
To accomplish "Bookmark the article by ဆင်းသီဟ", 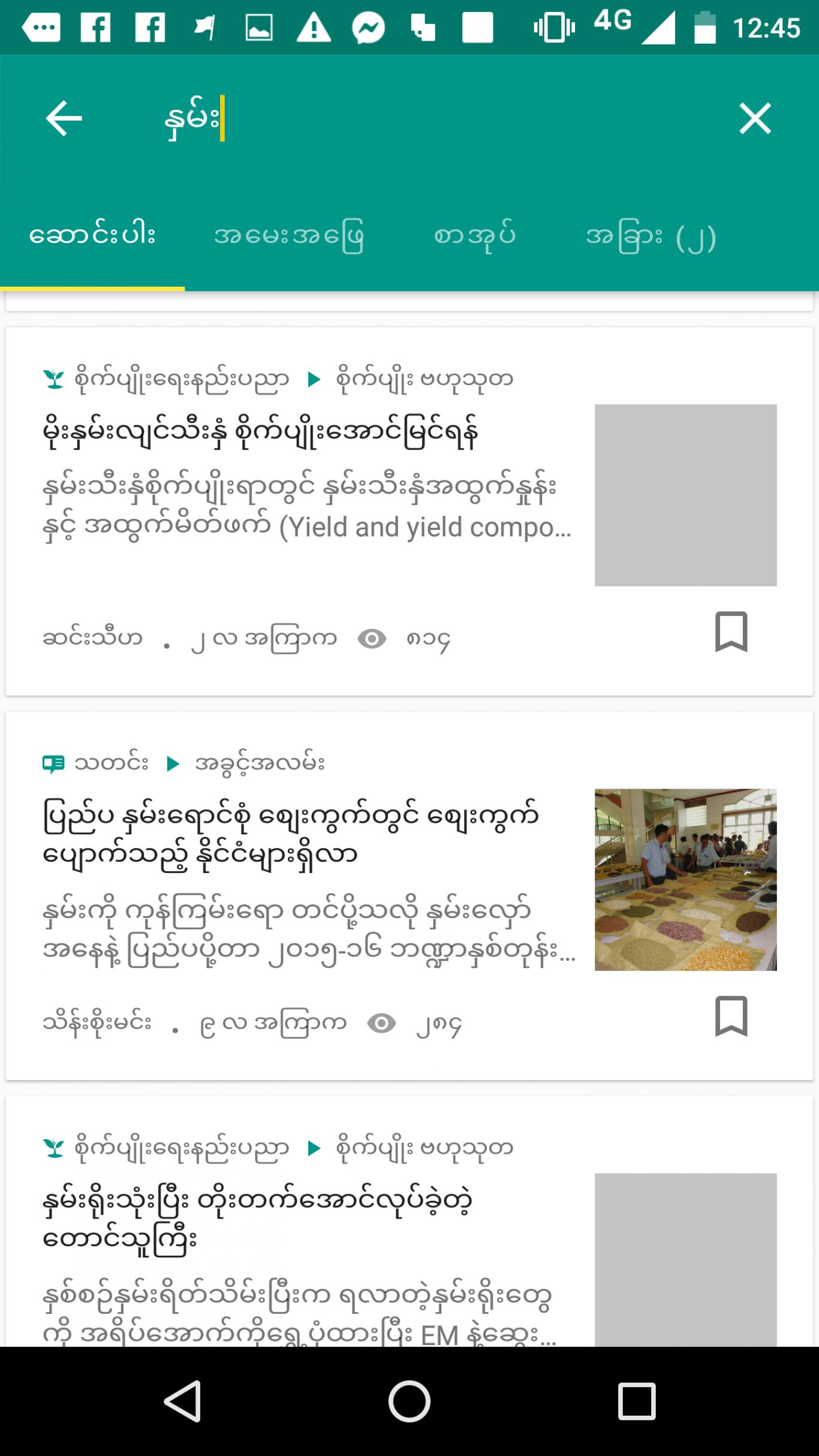I will 731,631.
